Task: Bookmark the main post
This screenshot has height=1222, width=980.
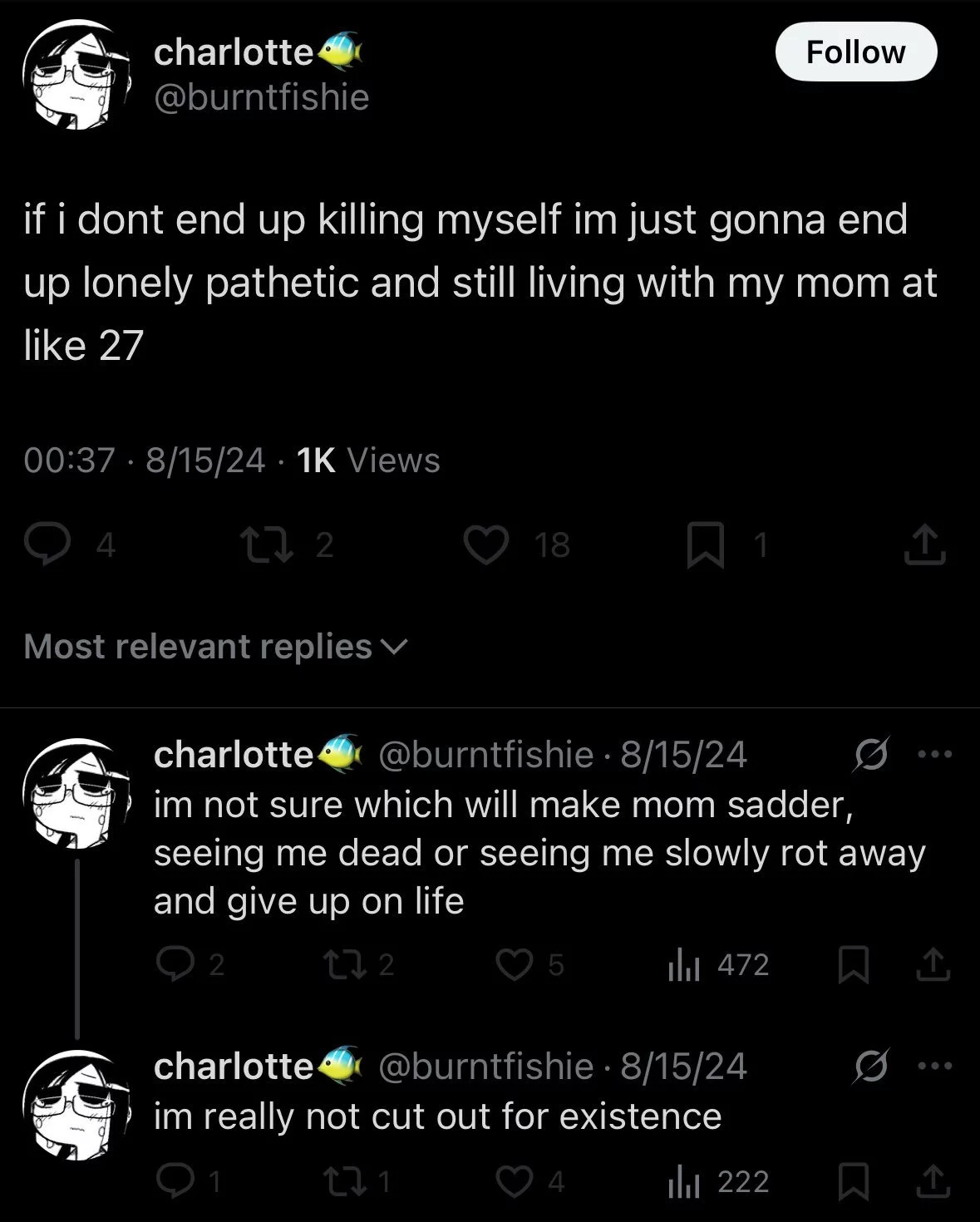Action: (705, 547)
